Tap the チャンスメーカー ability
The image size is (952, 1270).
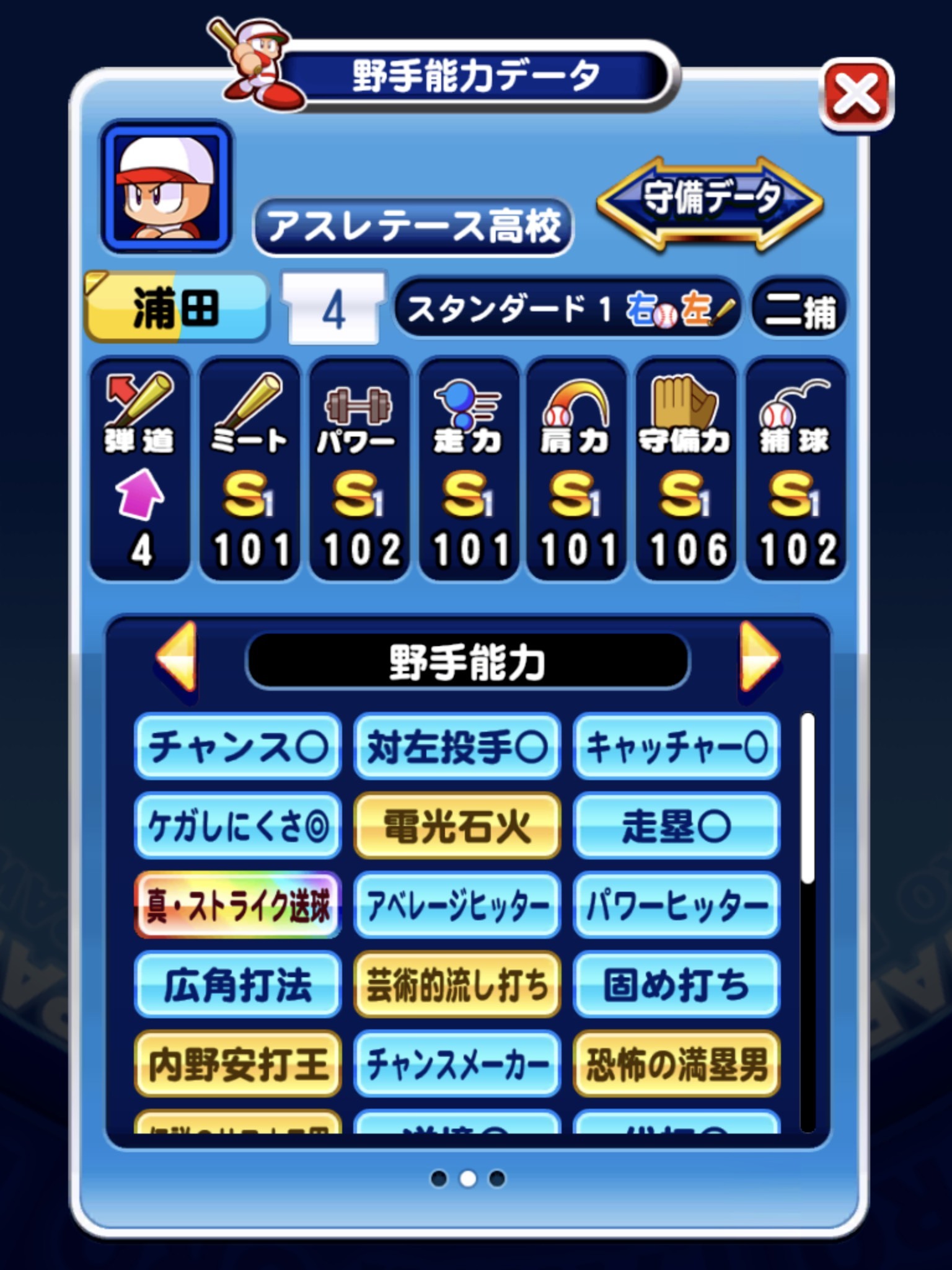pos(457,1064)
